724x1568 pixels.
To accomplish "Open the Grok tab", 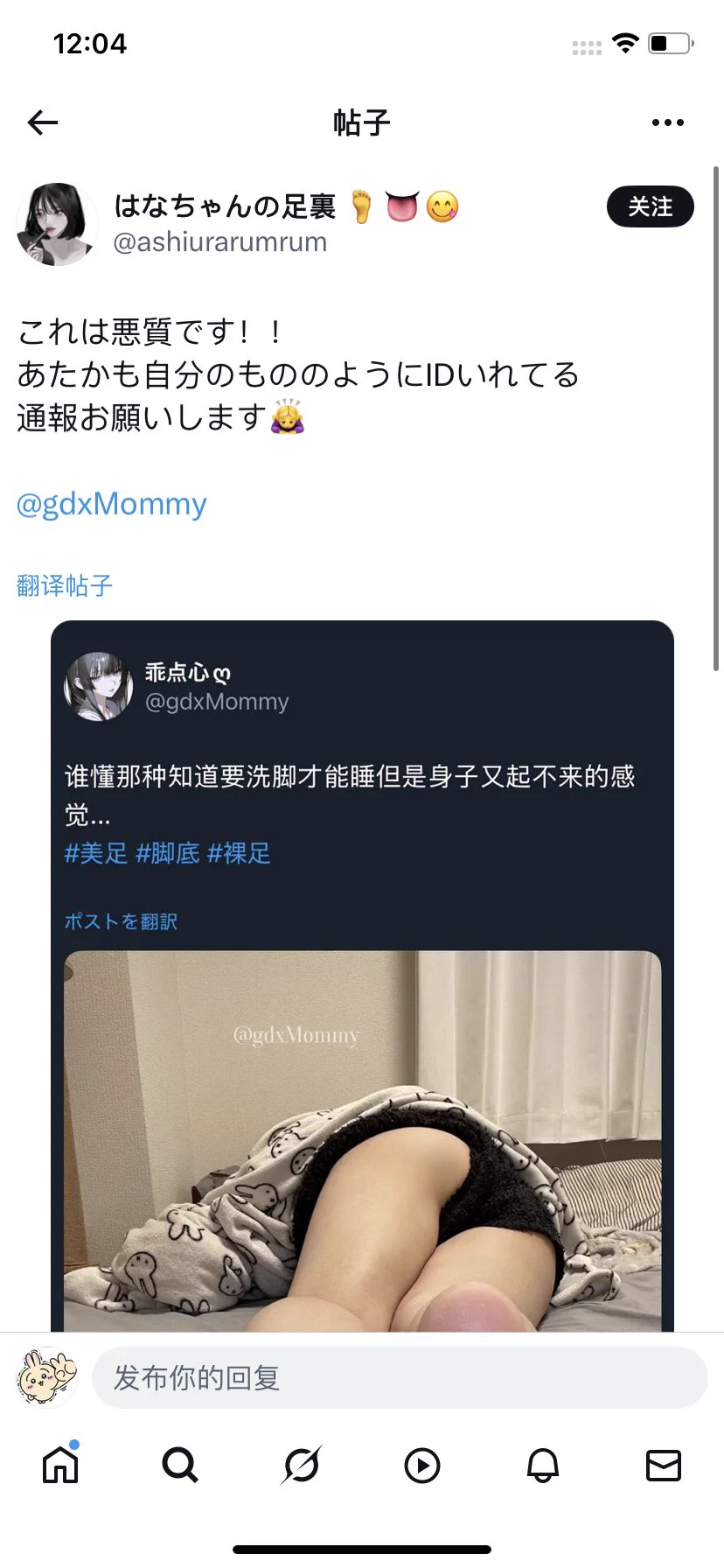I will 301,1465.
